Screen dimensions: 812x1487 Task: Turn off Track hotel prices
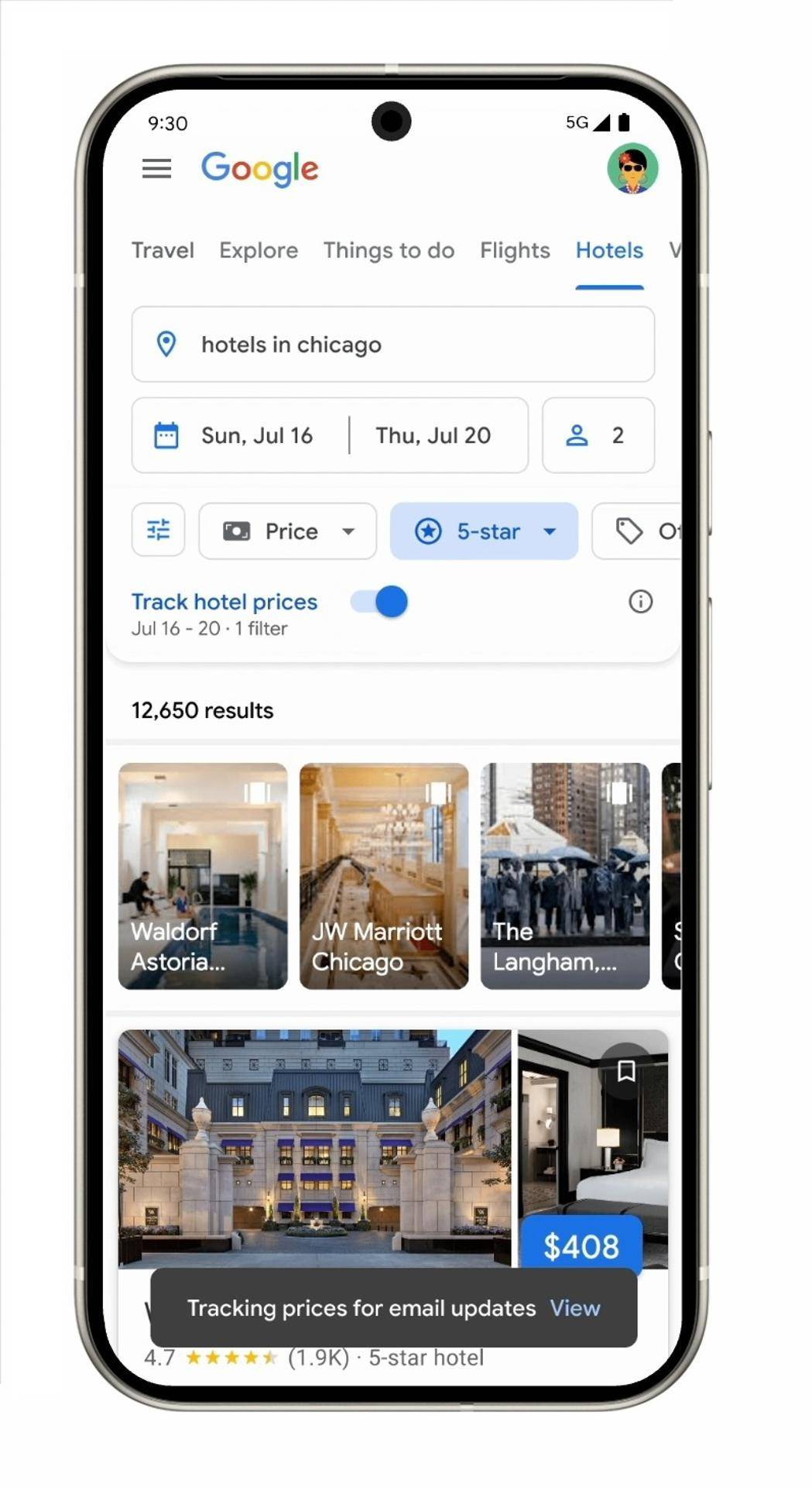coord(381,602)
